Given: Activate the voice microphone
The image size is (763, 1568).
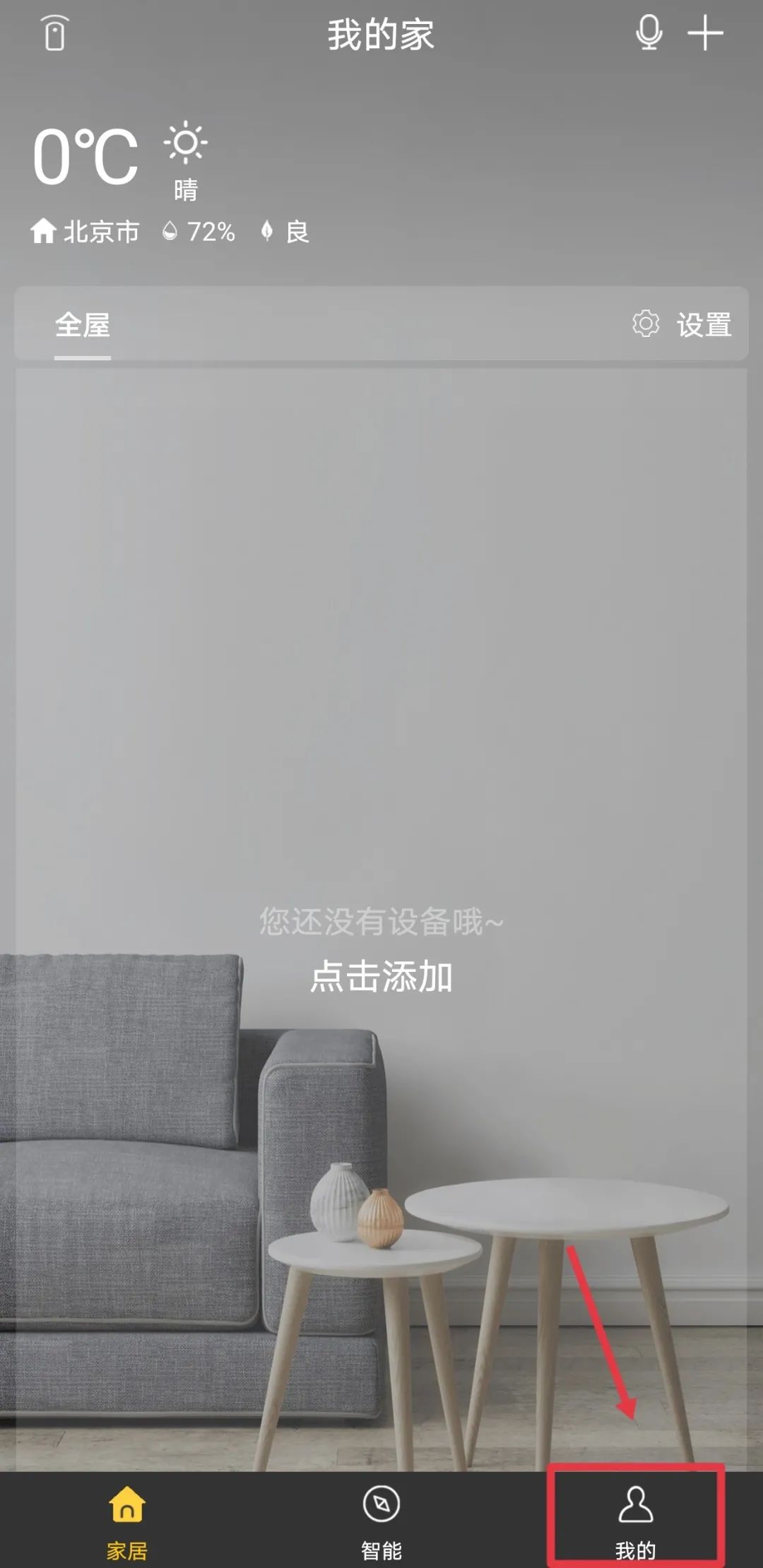Looking at the screenshot, I should (x=649, y=33).
